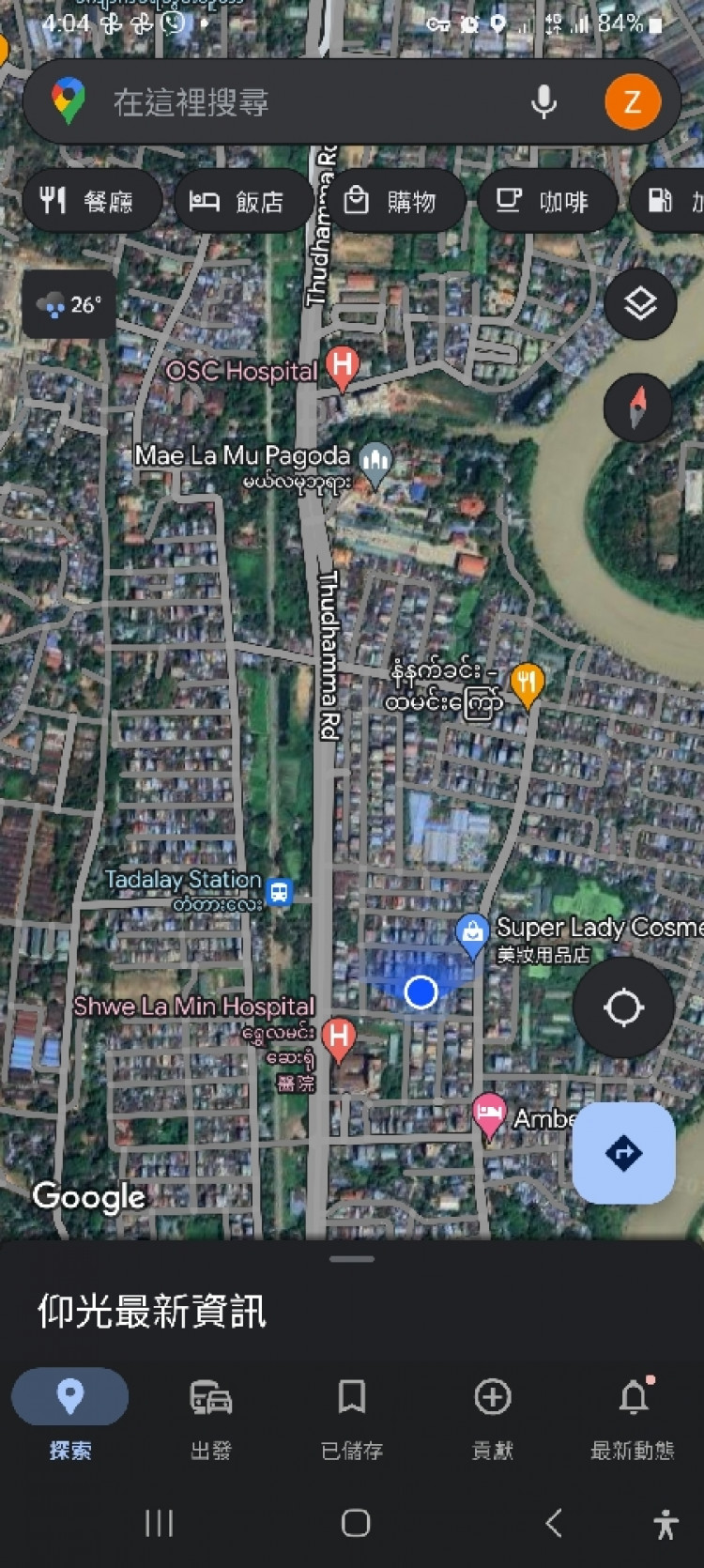The height and width of the screenshot is (1568, 704).
Task: Select the 咖啡 coffee chip
Action: pos(545,201)
